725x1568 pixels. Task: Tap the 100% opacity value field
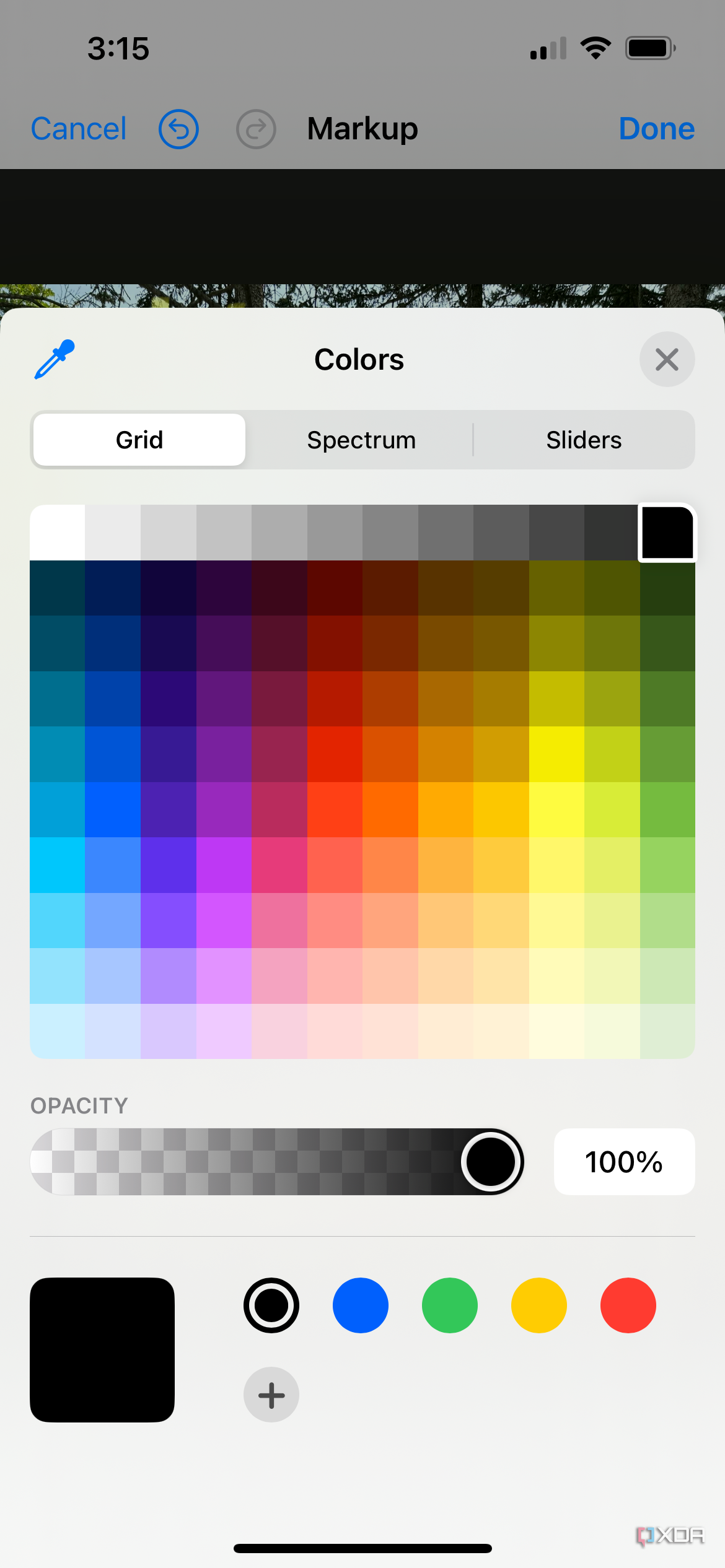(624, 1161)
